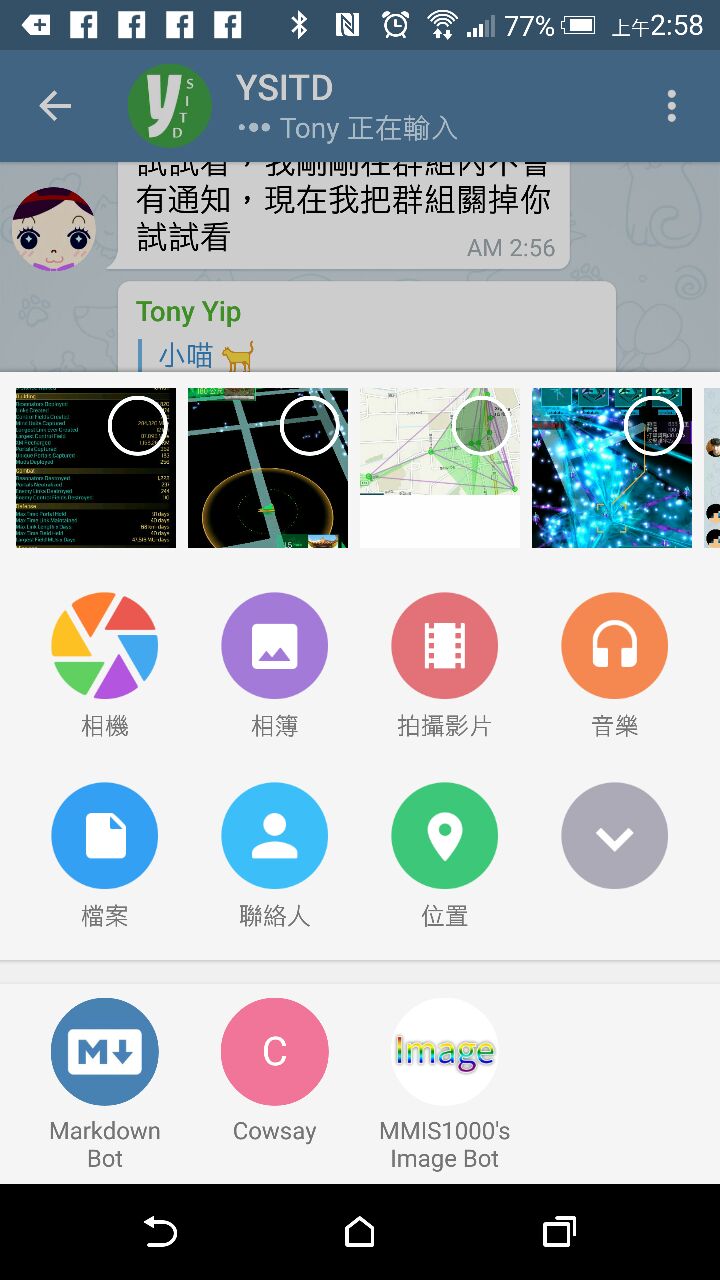720x1280 pixels.
Task: Open 相簿 gallery
Action: 274,646
